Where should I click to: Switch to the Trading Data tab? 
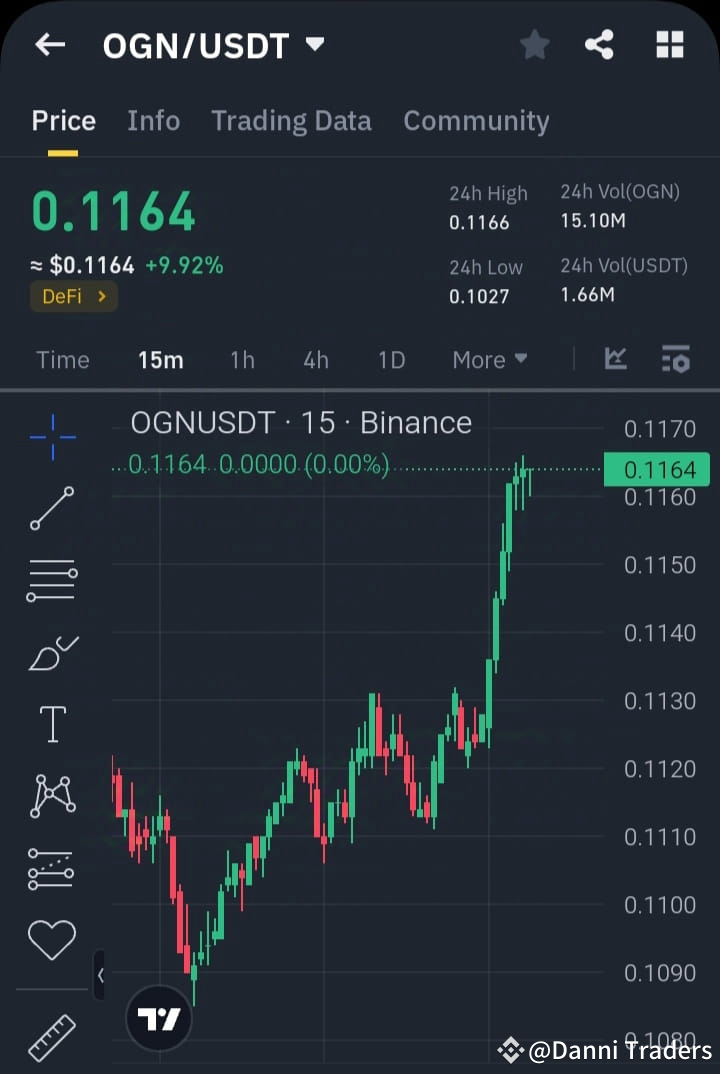291,120
